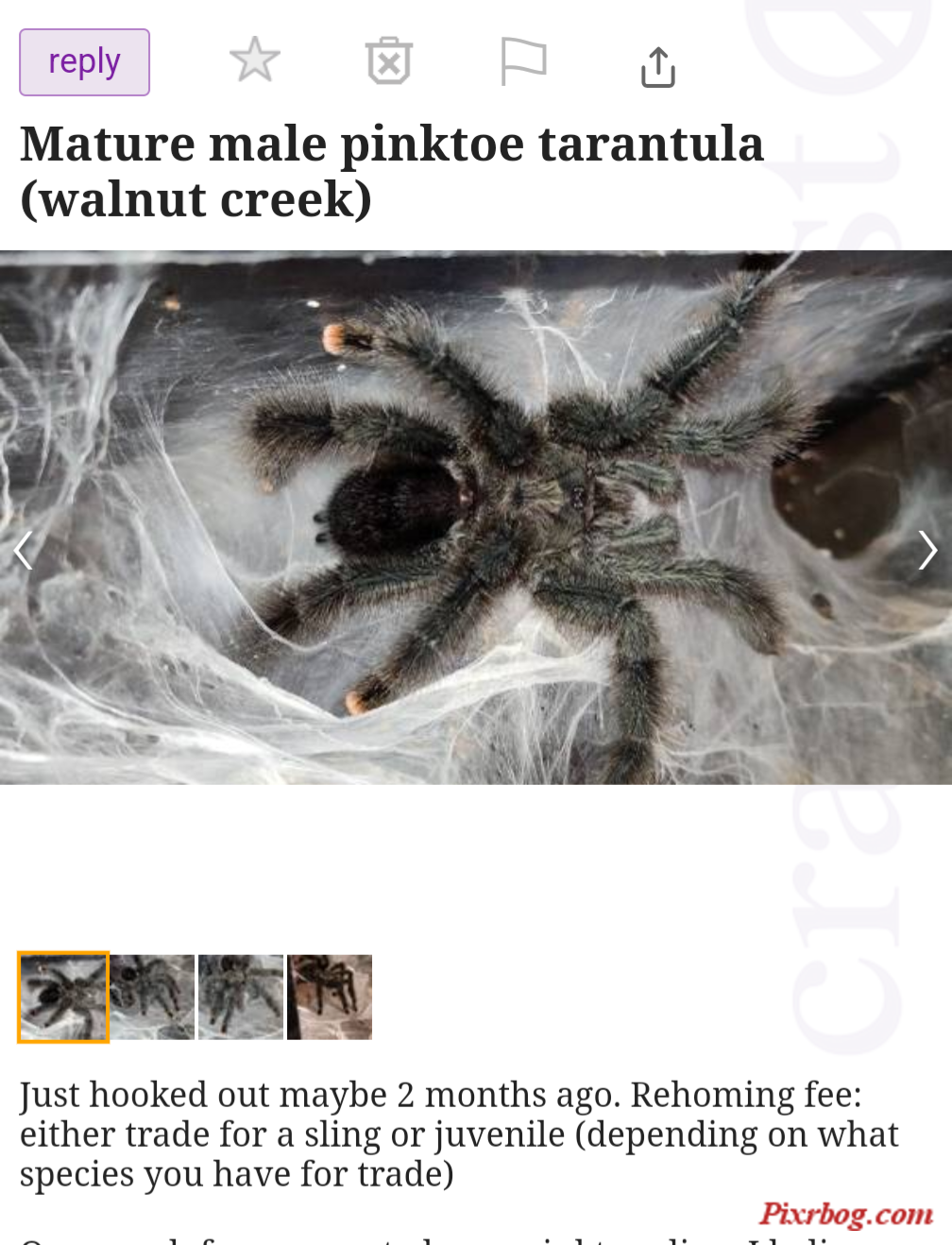Favorite this posting with the star

[254, 60]
